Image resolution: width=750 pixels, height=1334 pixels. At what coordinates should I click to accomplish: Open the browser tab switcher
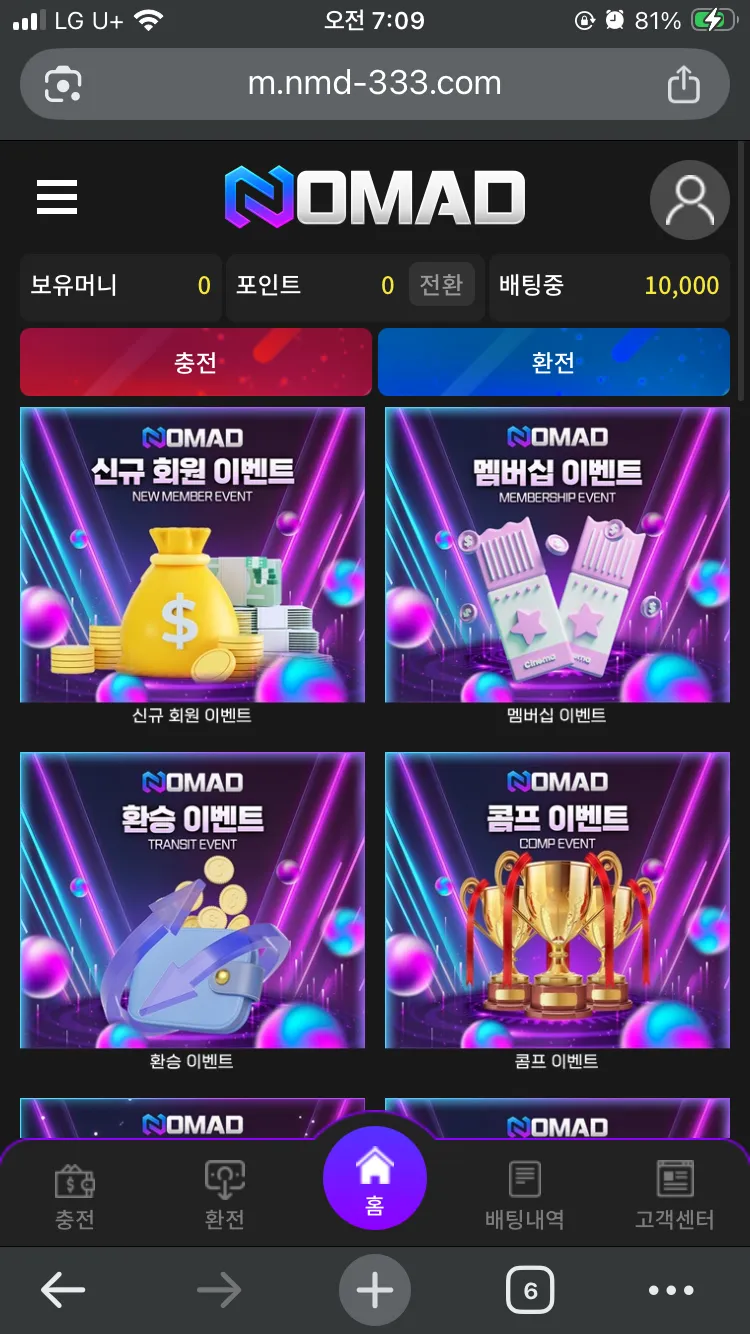(x=530, y=1291)
